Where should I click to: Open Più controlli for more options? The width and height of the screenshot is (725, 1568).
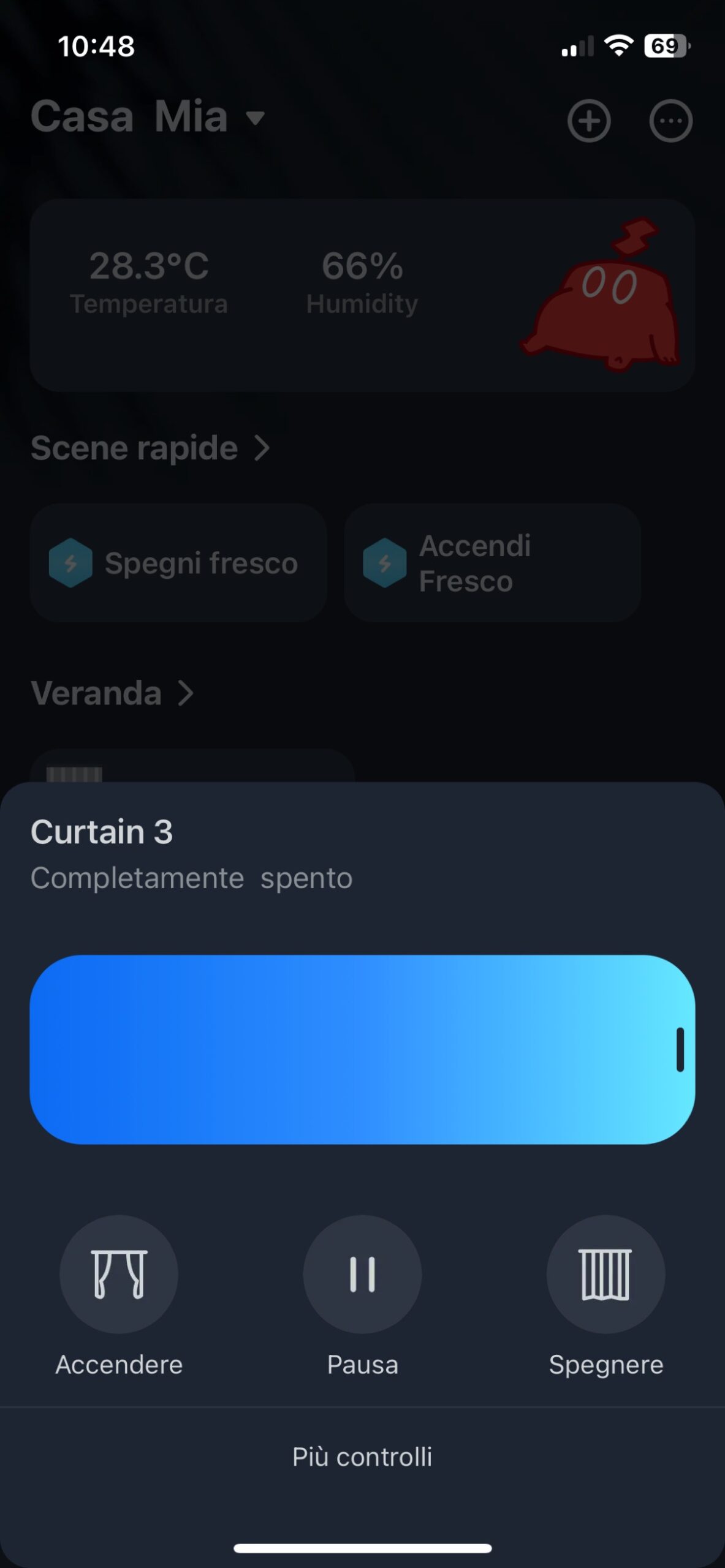(362, 1457)
